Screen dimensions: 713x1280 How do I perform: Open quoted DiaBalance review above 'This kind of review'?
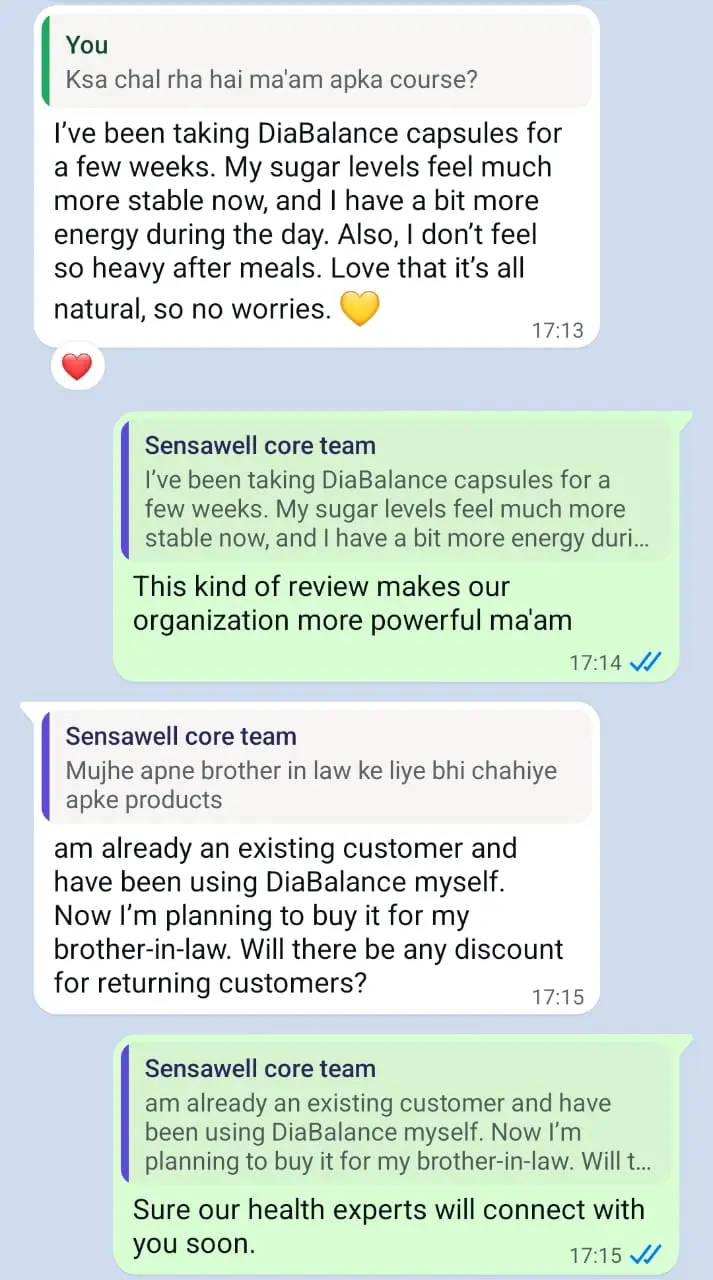click(395, 491)
